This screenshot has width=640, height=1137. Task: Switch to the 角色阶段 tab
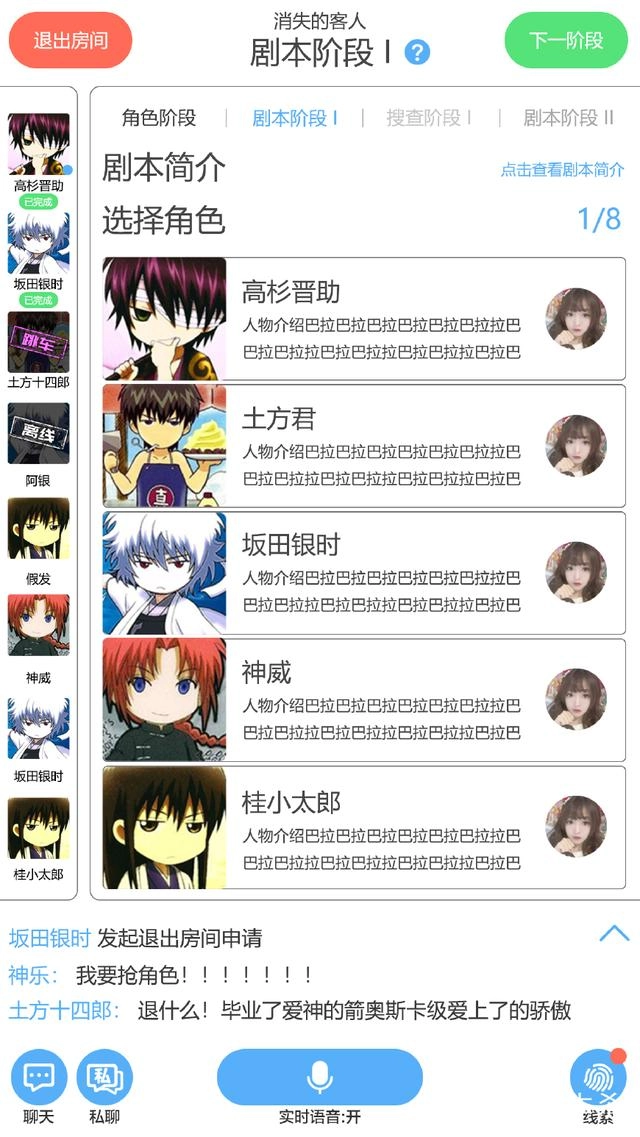point(159,118)
